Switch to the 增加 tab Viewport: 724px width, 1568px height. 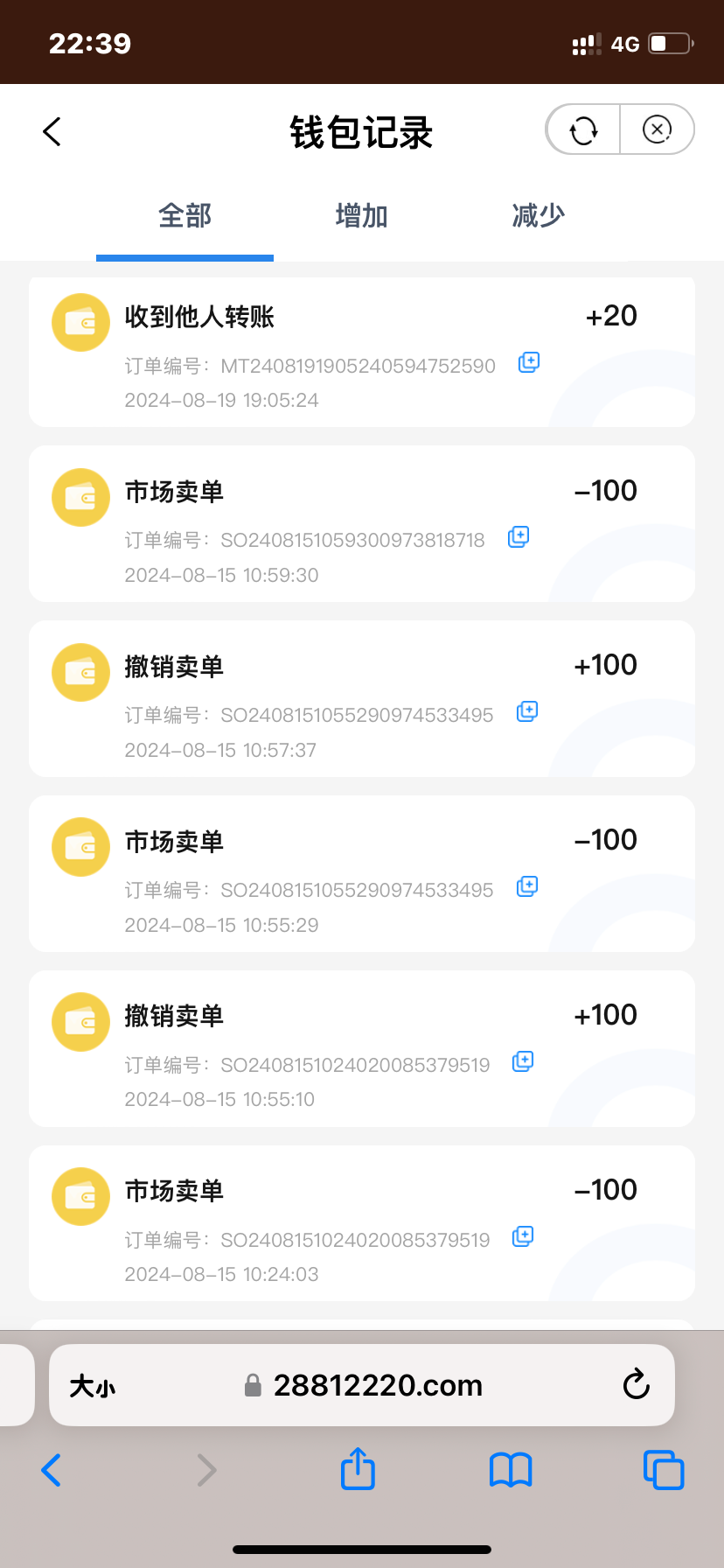tap(361, 216)
